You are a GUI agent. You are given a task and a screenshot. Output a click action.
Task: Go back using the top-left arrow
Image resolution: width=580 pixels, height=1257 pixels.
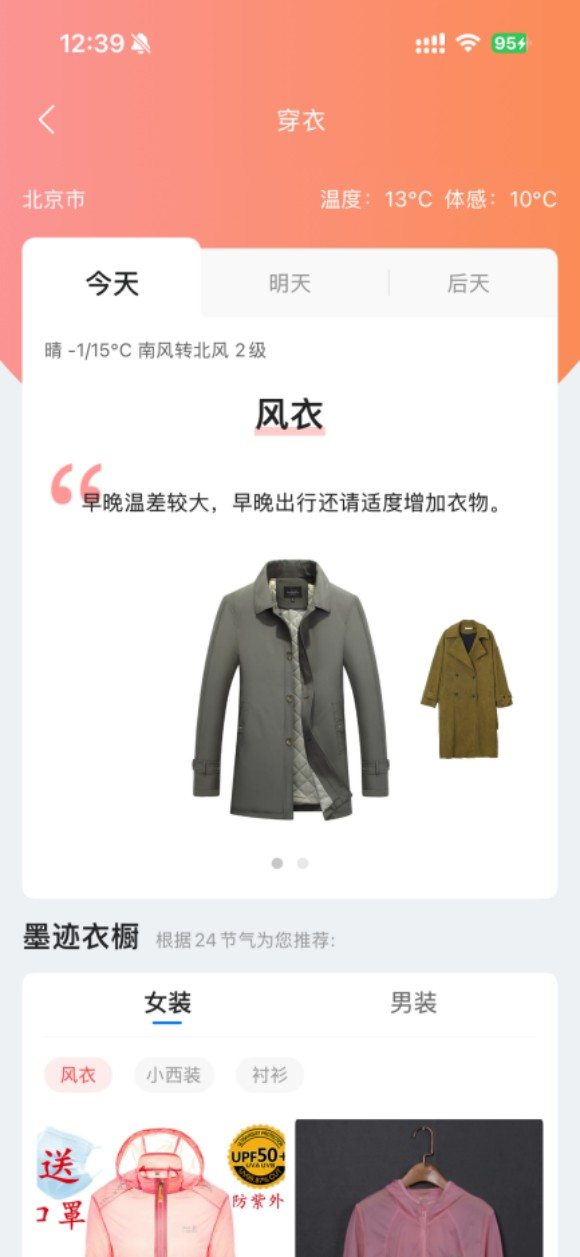tap(46, 121)
